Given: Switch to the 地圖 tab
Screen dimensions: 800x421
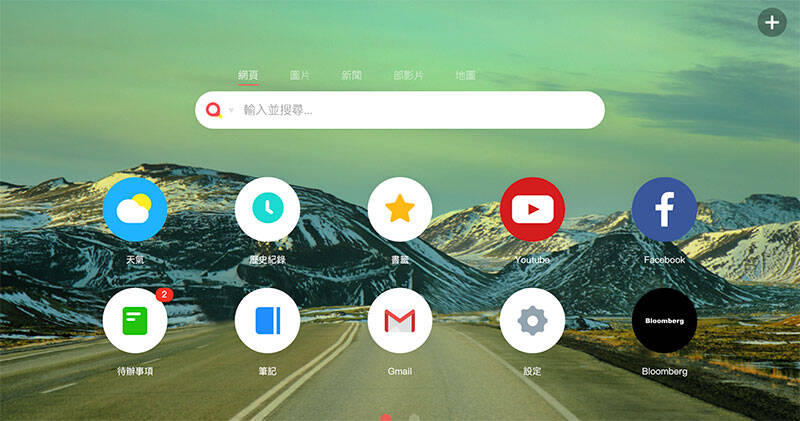Looking at the screenshot, I should [x=465, y=75].
